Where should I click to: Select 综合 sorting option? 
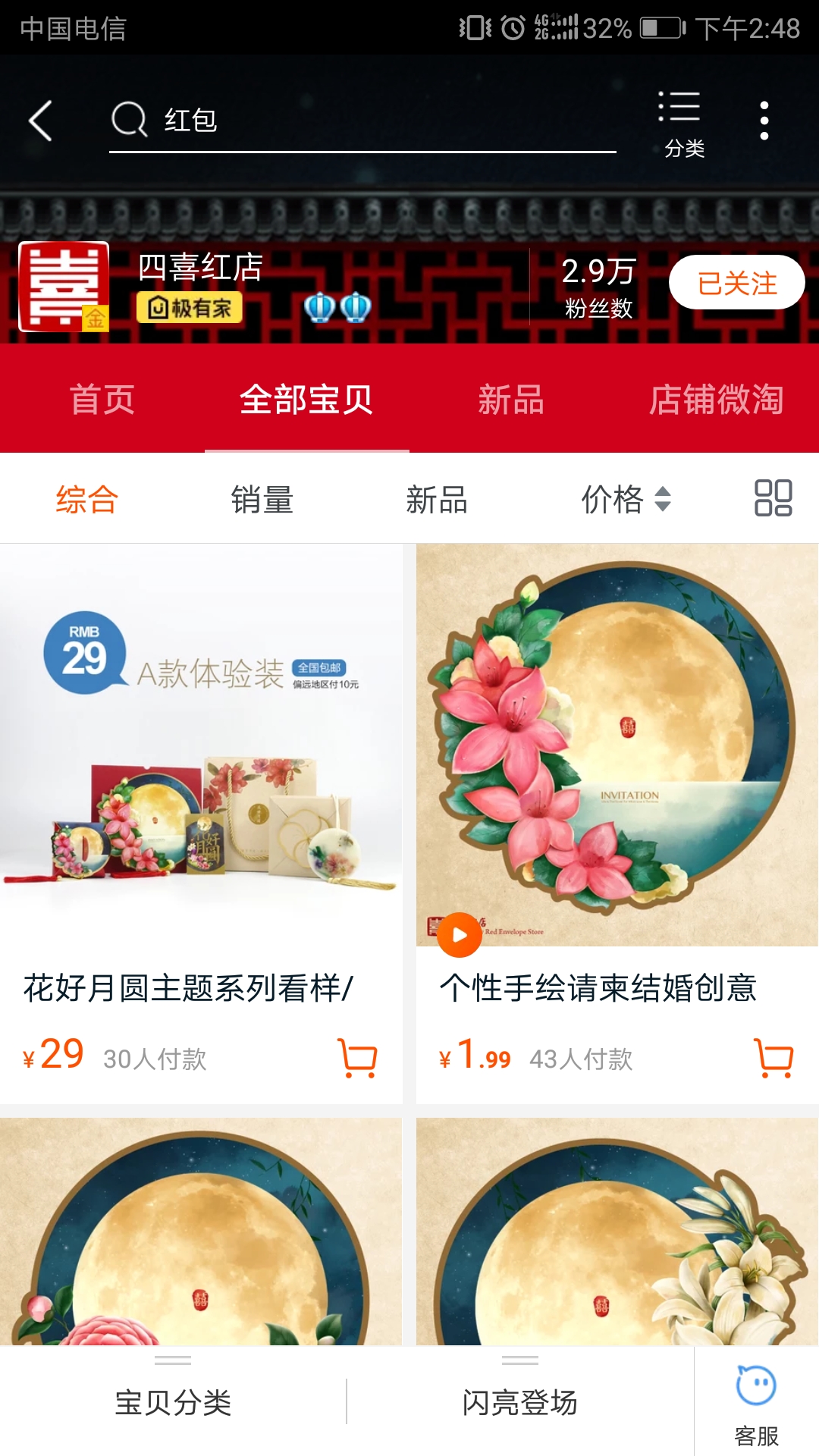coord(83,499)
